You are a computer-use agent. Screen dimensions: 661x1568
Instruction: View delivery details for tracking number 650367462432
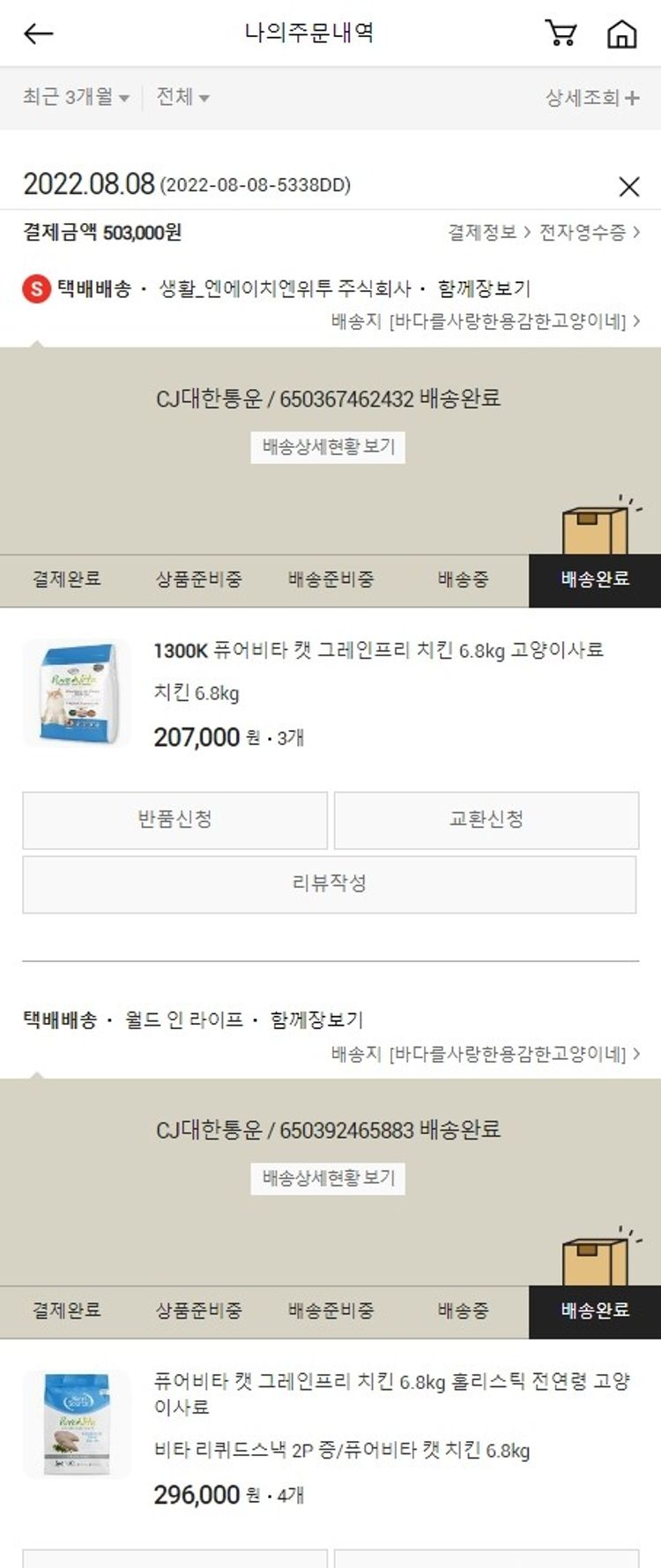(328, 447)
